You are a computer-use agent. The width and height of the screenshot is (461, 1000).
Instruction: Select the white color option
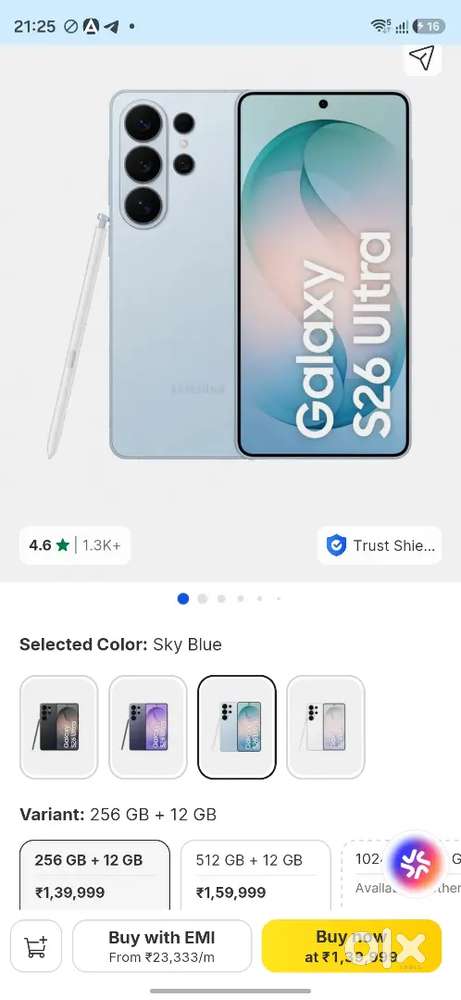[326, 727]
